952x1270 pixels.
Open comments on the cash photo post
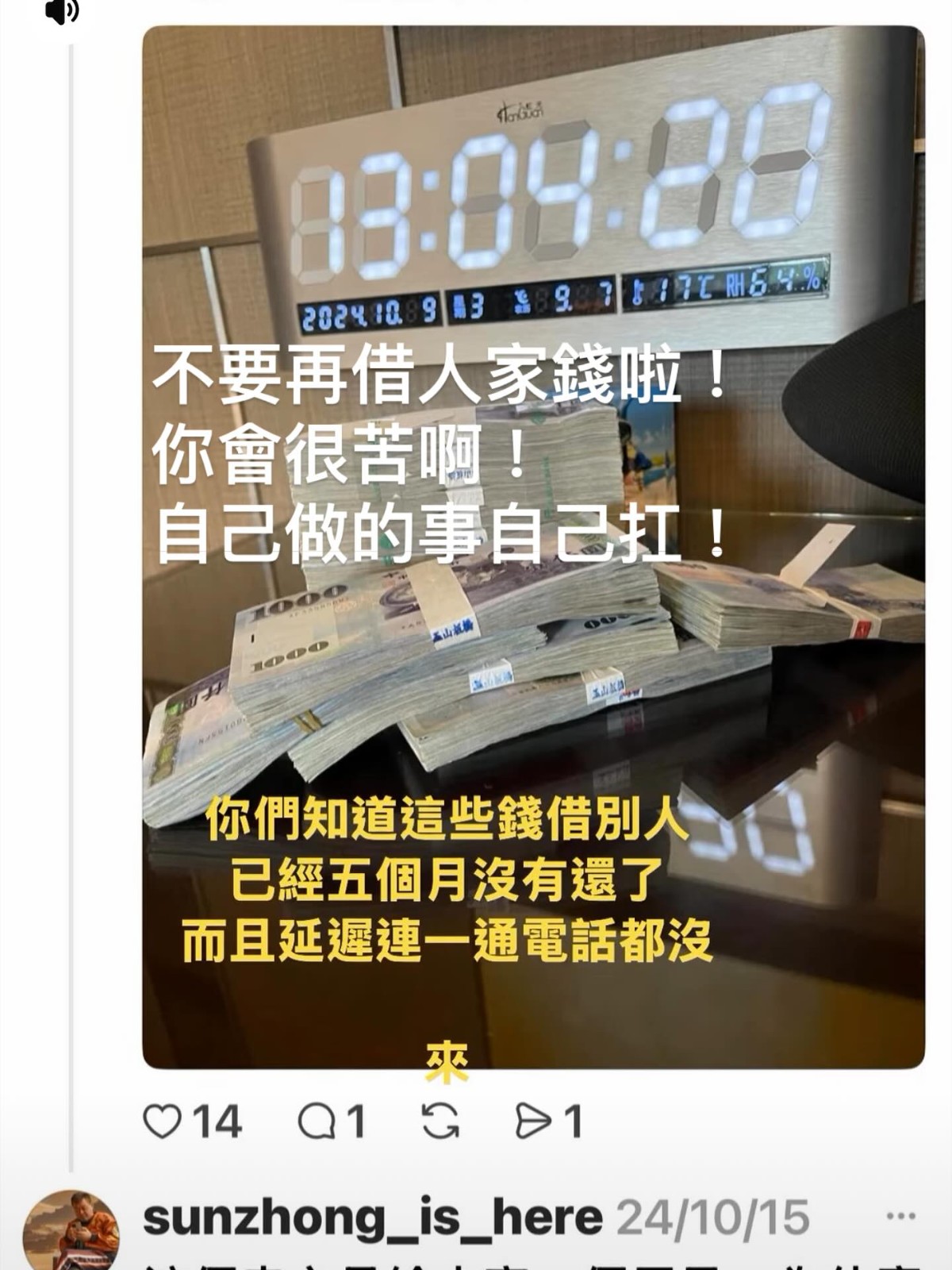coord(317,1121)
